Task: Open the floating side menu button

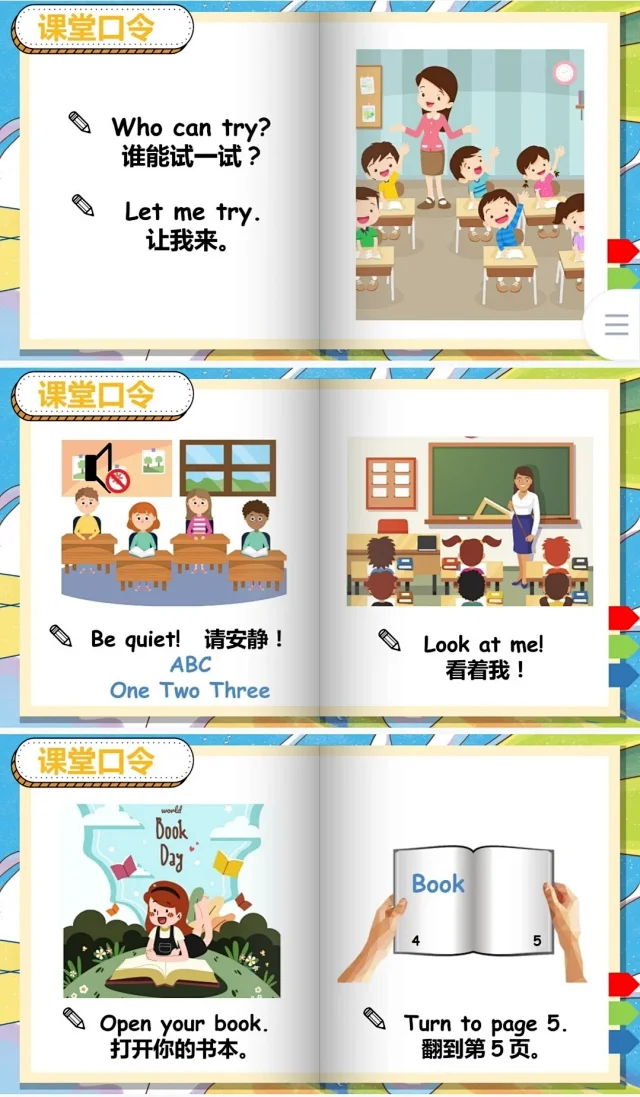Action: (616, 324)
